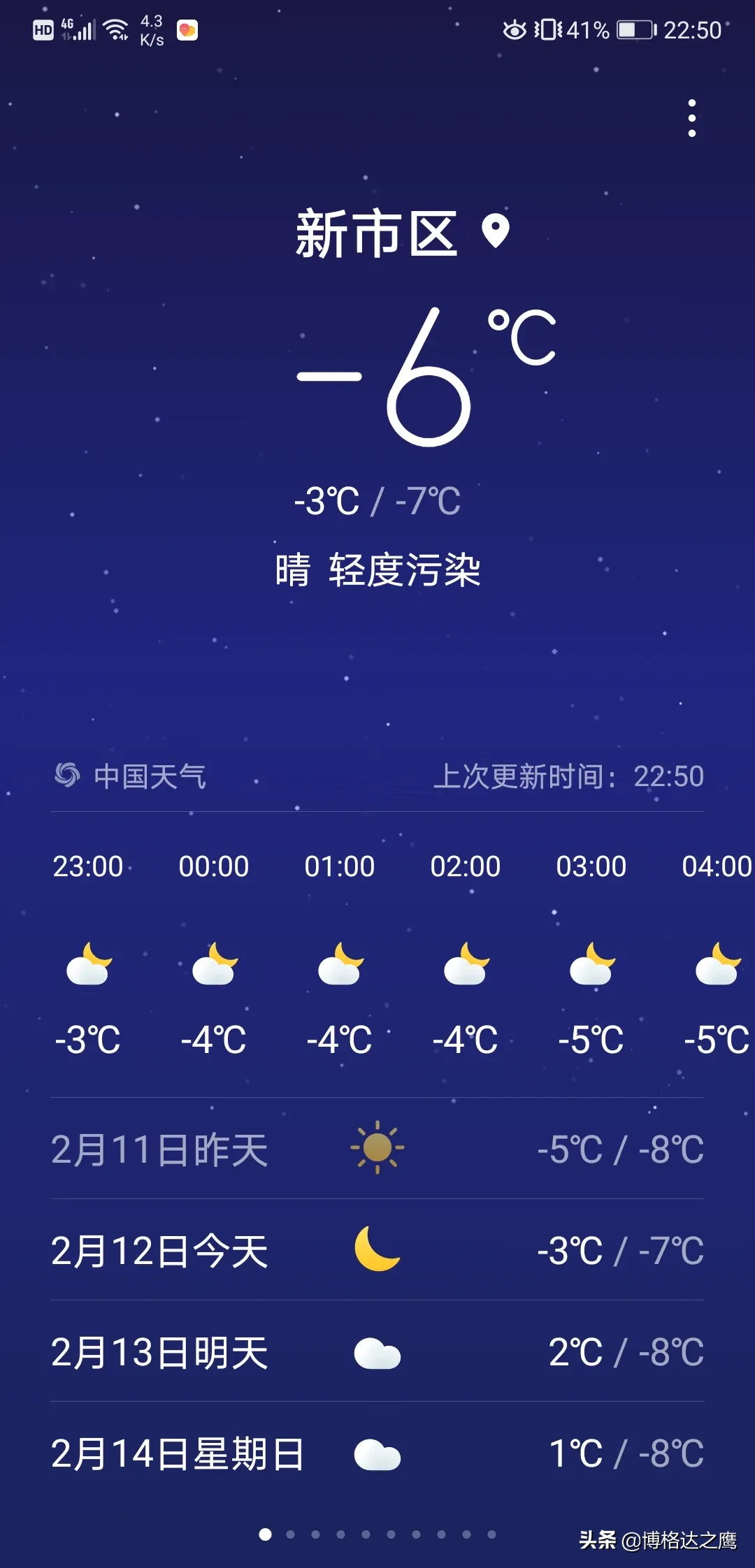
Task: Tap the location pin icon beside 新市区
Action: 494,231
